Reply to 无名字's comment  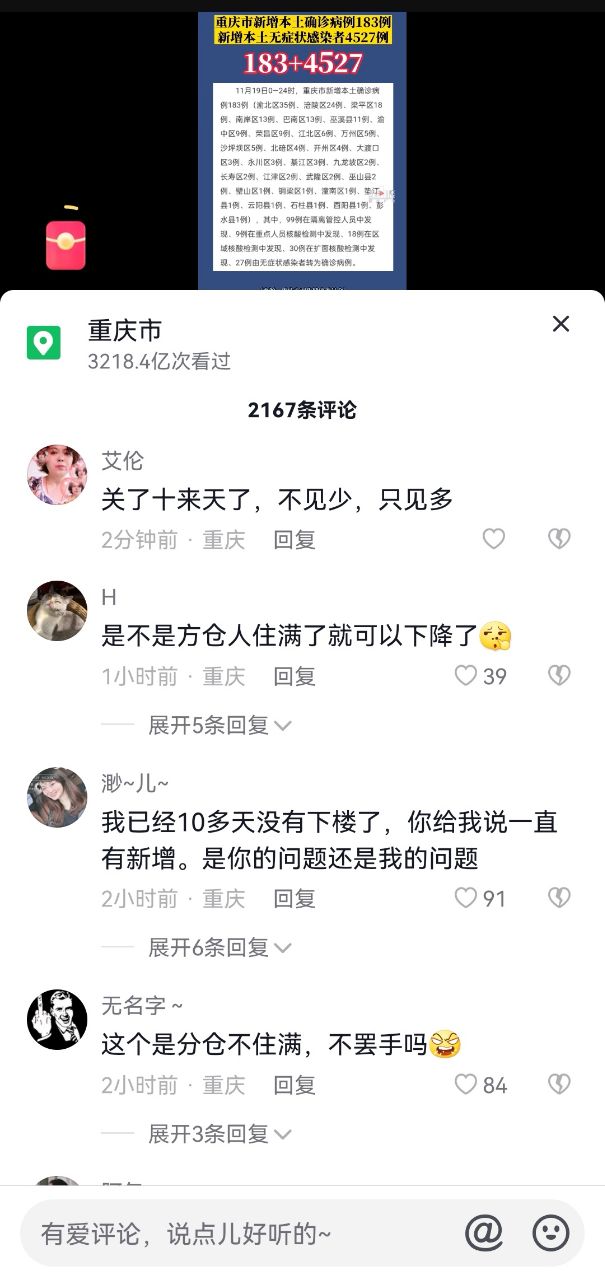click(294, 1085)
